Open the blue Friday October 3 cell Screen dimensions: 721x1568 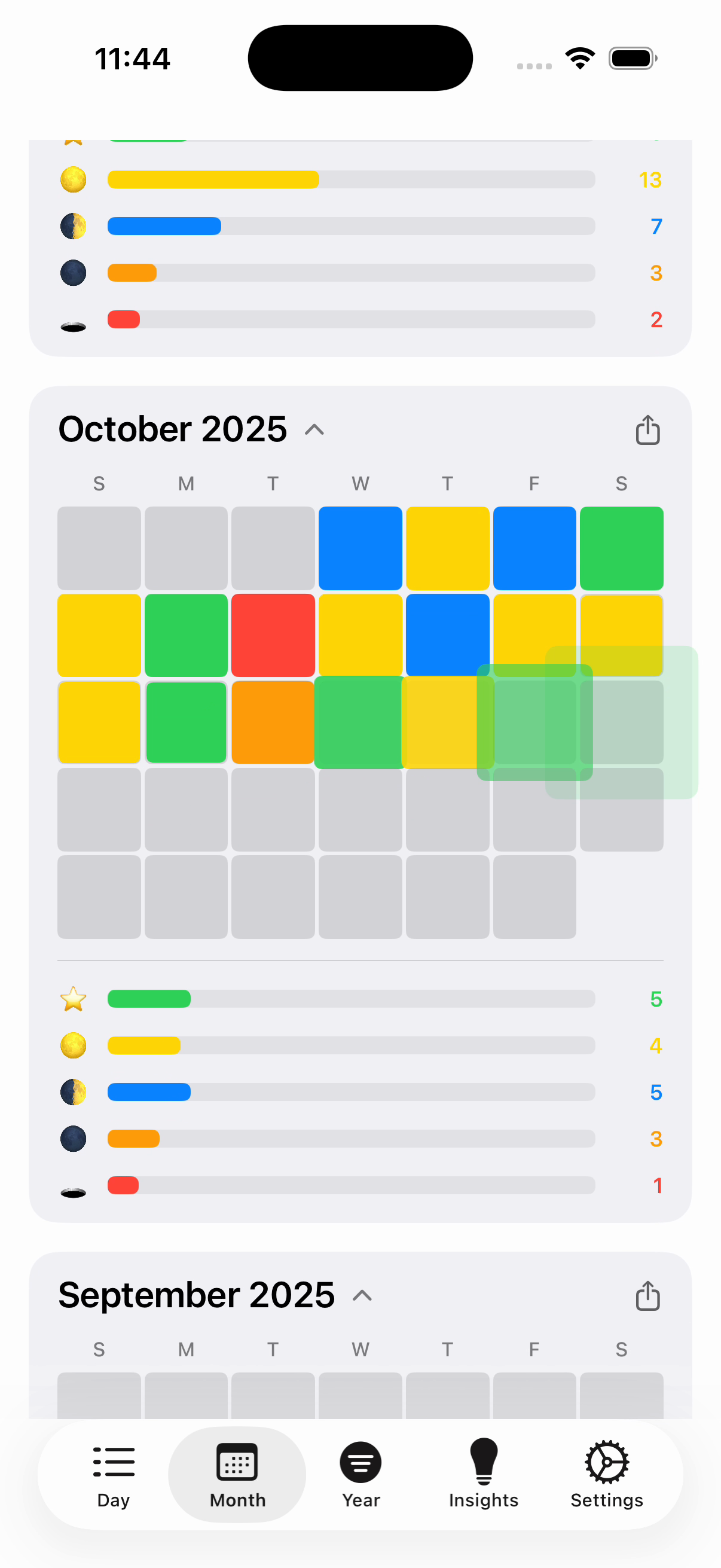(x=534, y=548)
